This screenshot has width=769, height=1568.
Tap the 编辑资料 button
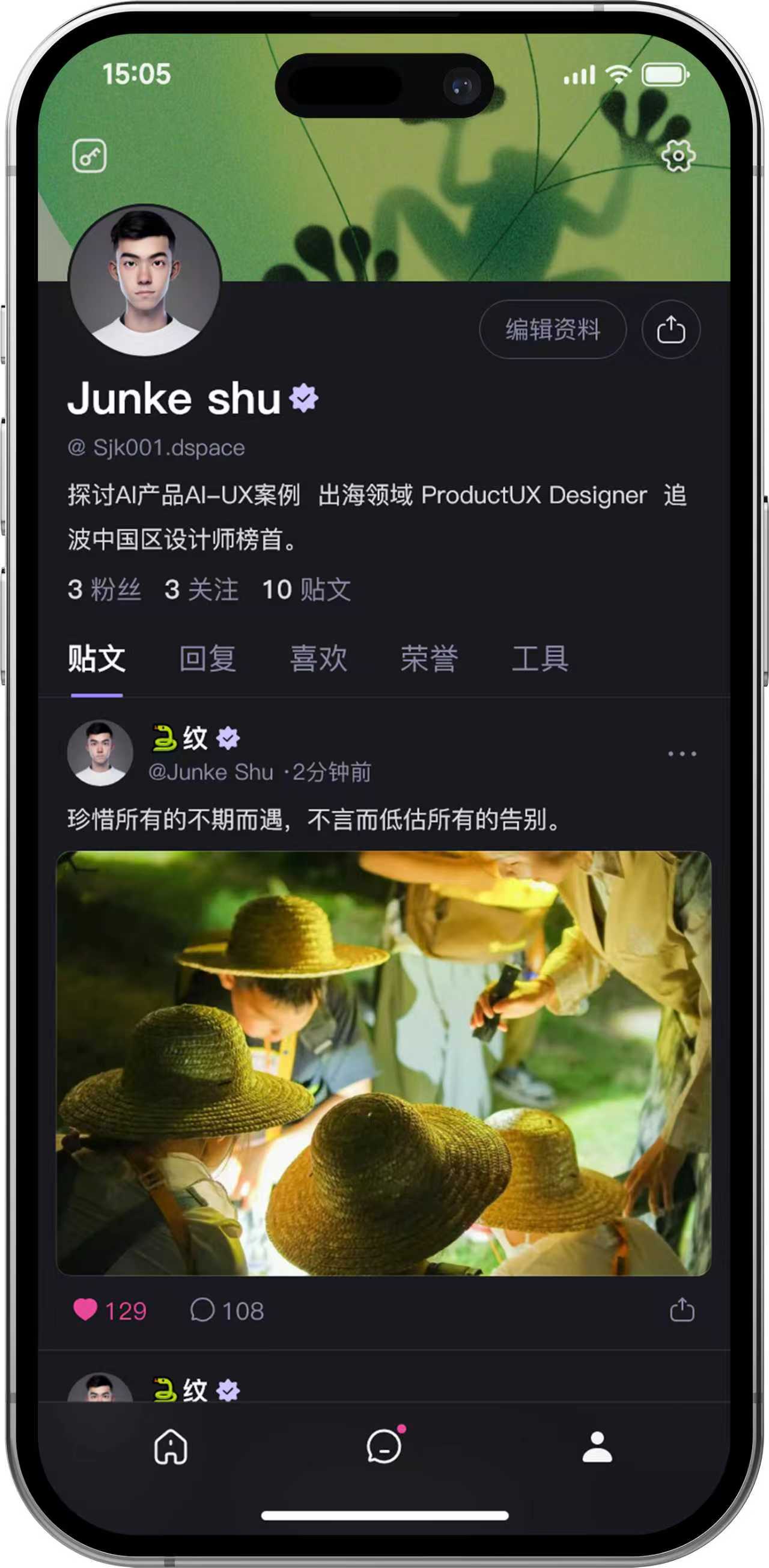(552, 329)
